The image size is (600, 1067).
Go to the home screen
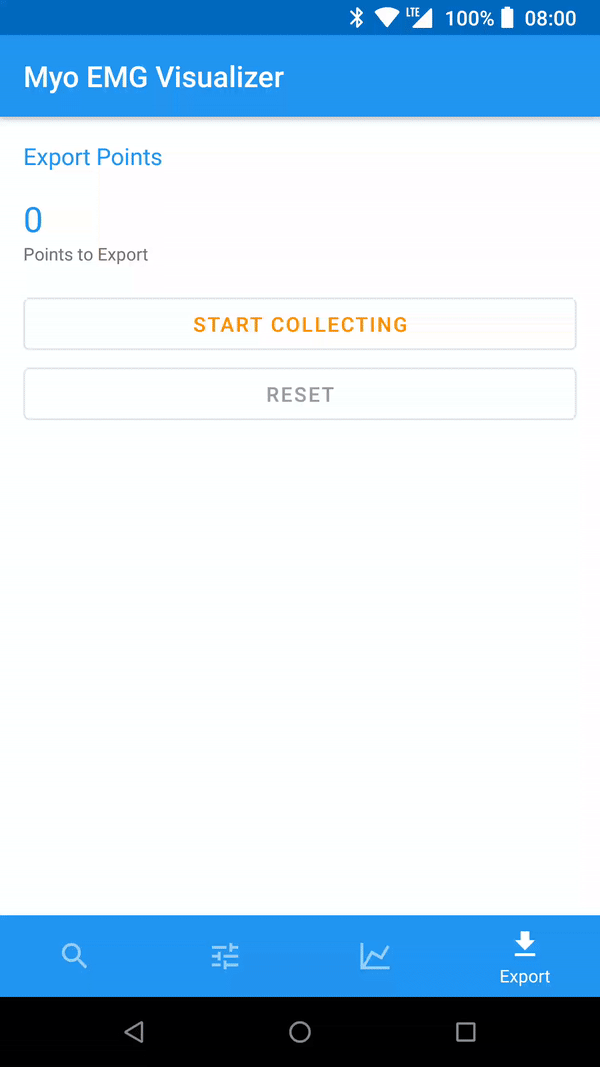coord(300,1031)
